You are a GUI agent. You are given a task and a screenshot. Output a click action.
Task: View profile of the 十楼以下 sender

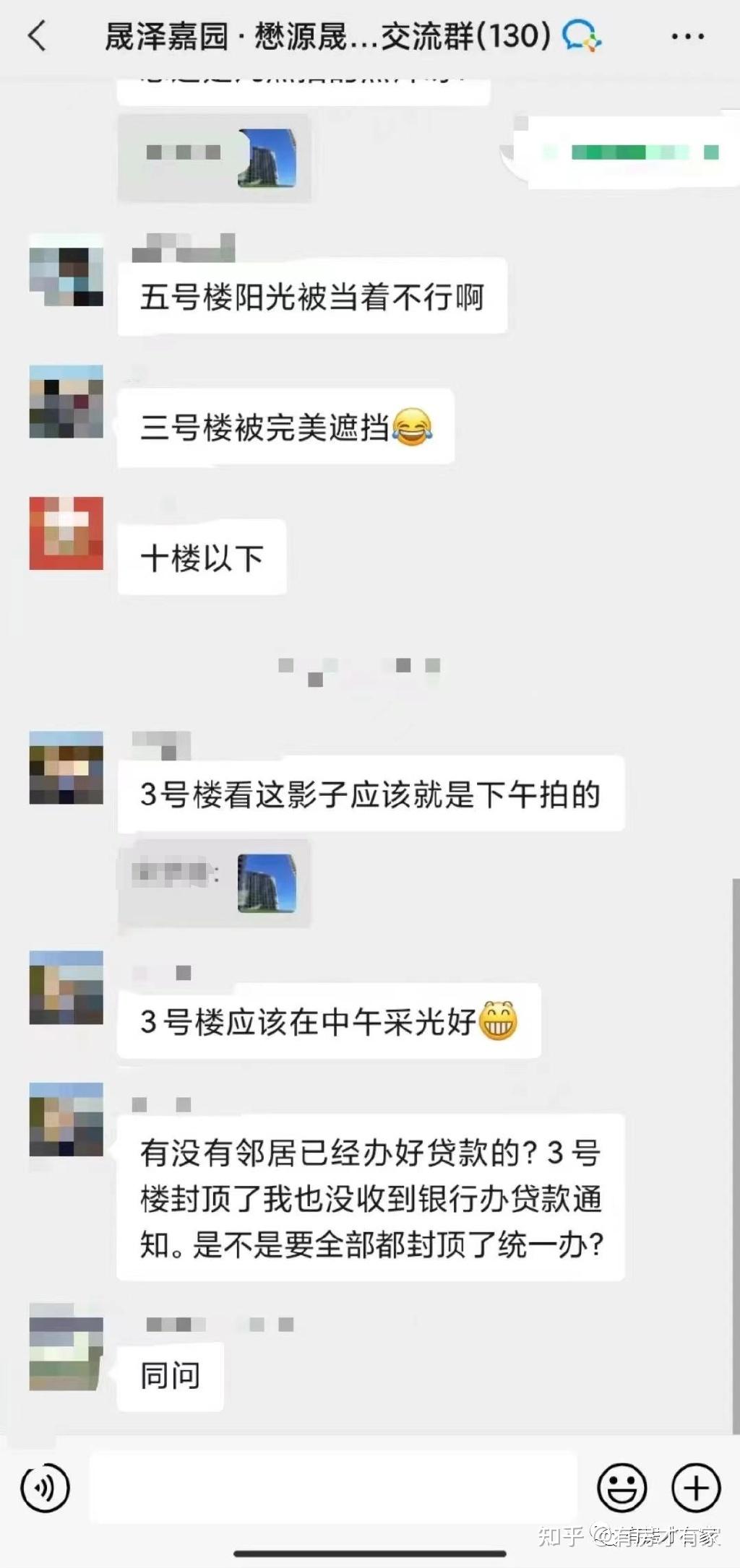[66, 533]
